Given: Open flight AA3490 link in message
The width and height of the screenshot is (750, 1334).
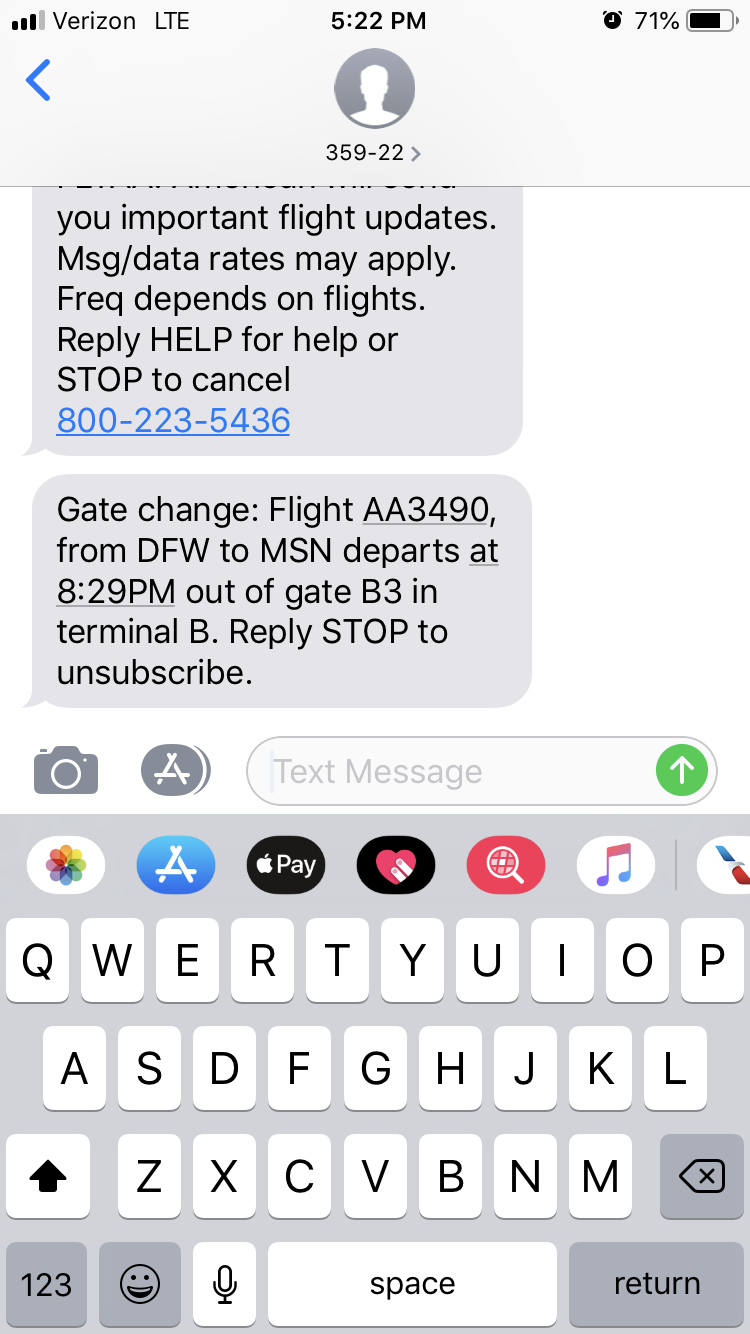Looking at the screenshot, I should pos(426,510).
